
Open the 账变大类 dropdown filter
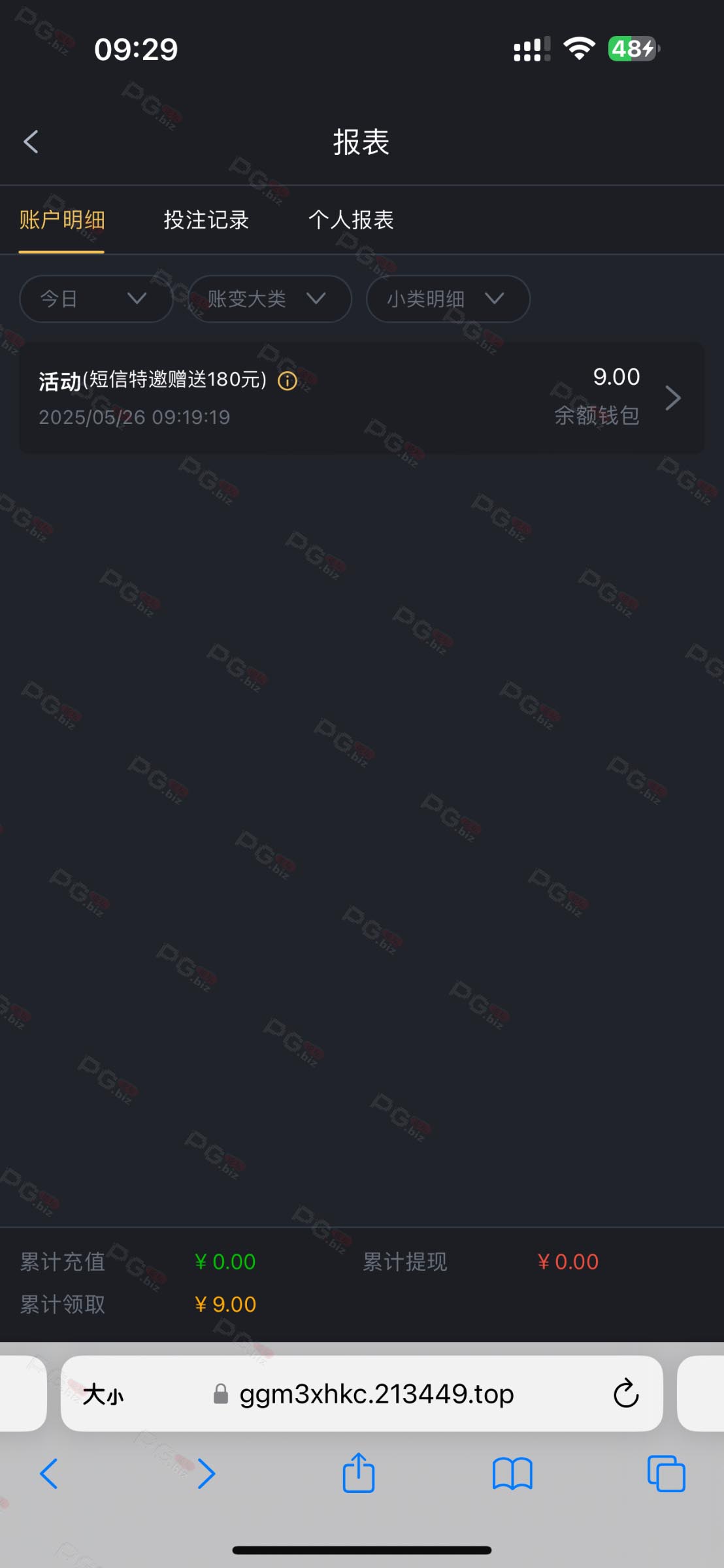[270, 299]
